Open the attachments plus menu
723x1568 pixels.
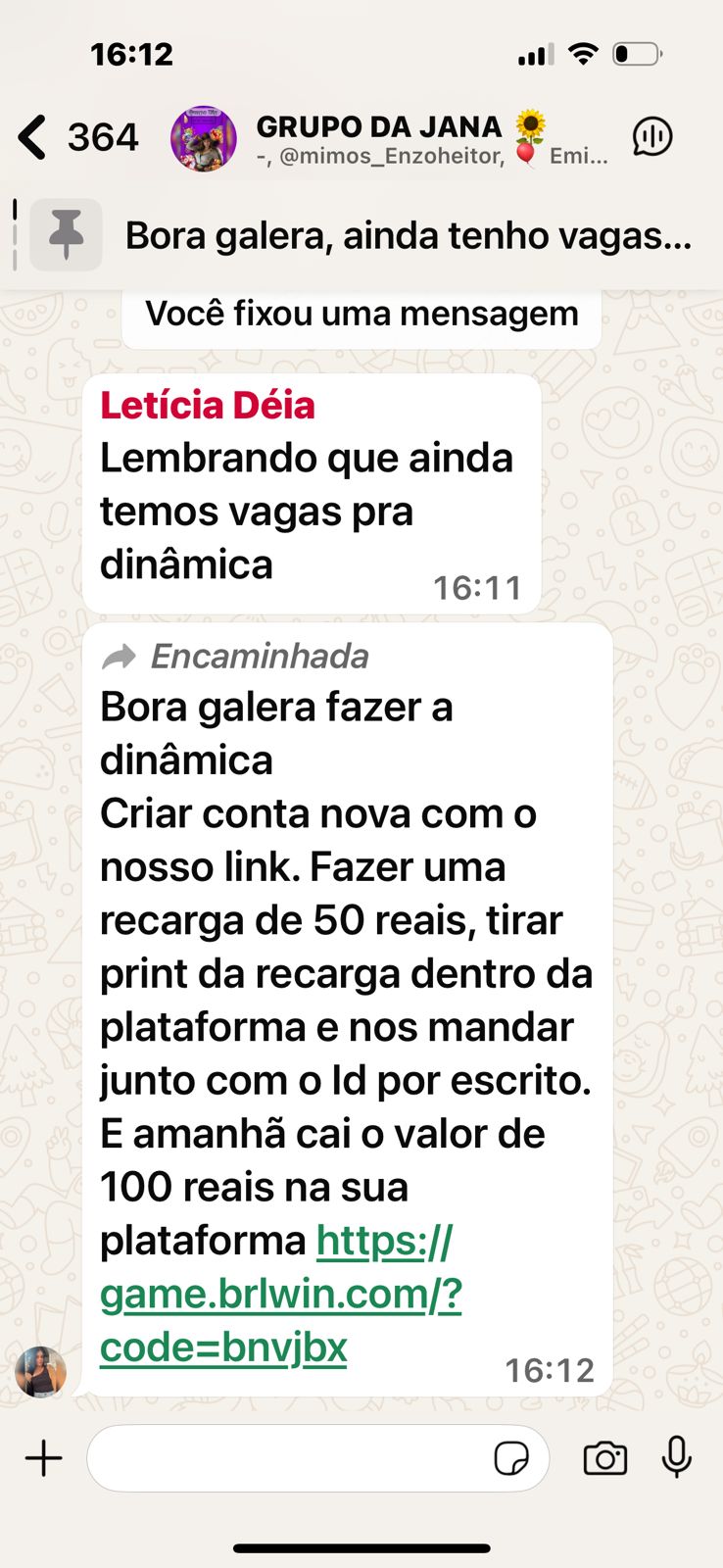click(43, 1458)
